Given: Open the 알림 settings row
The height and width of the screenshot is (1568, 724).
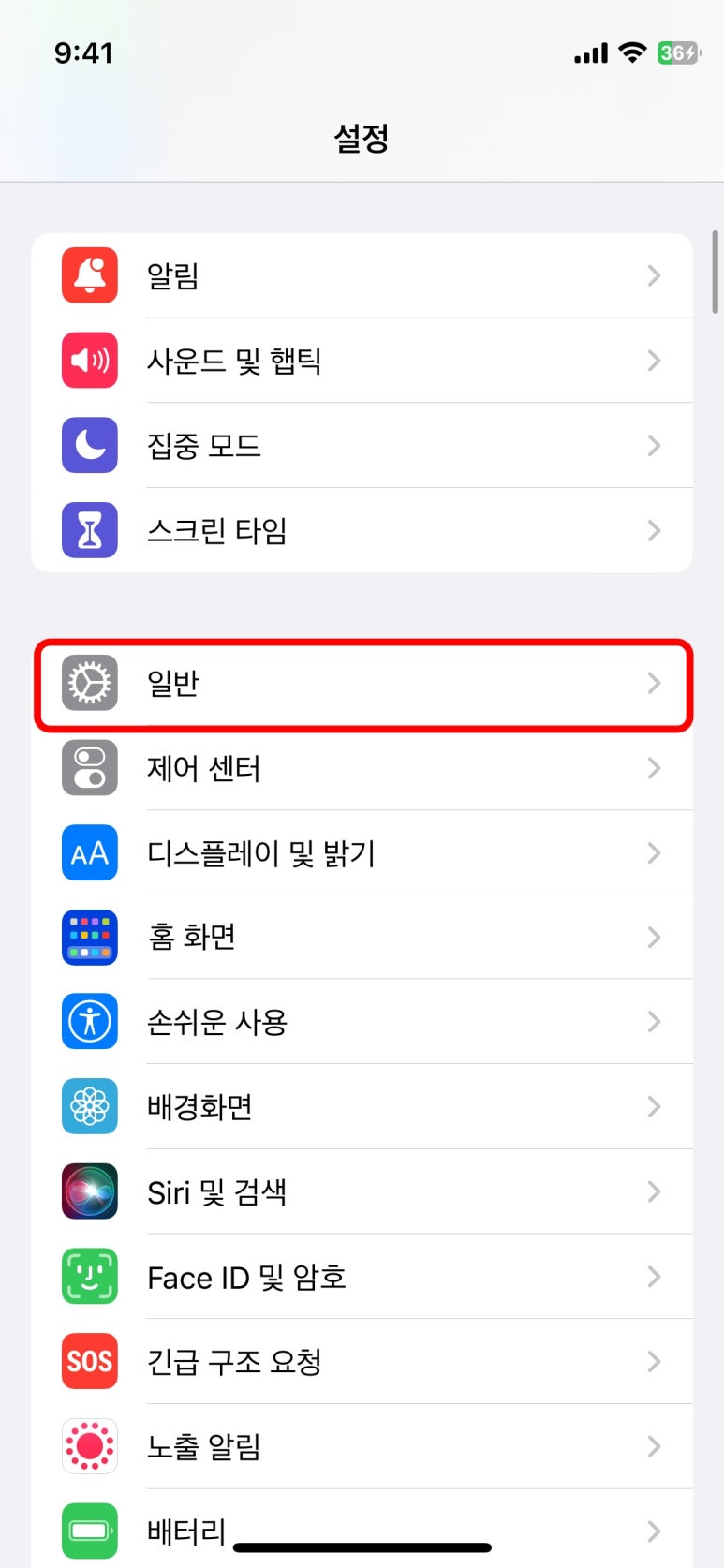Looking at the screenshot, I should pyautogui.click(x=362, y=275).
